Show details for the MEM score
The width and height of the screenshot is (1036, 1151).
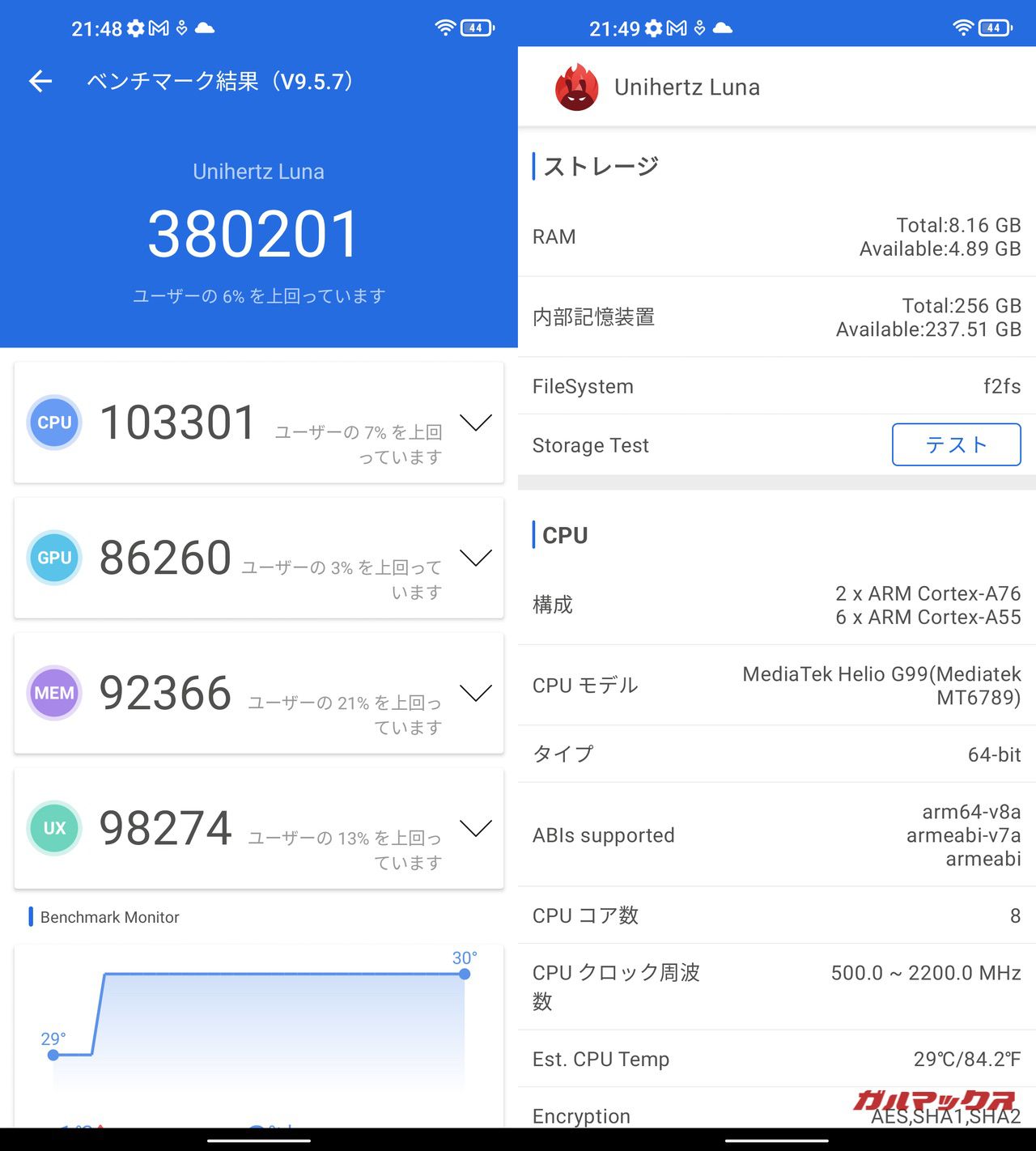coord(475,693)
